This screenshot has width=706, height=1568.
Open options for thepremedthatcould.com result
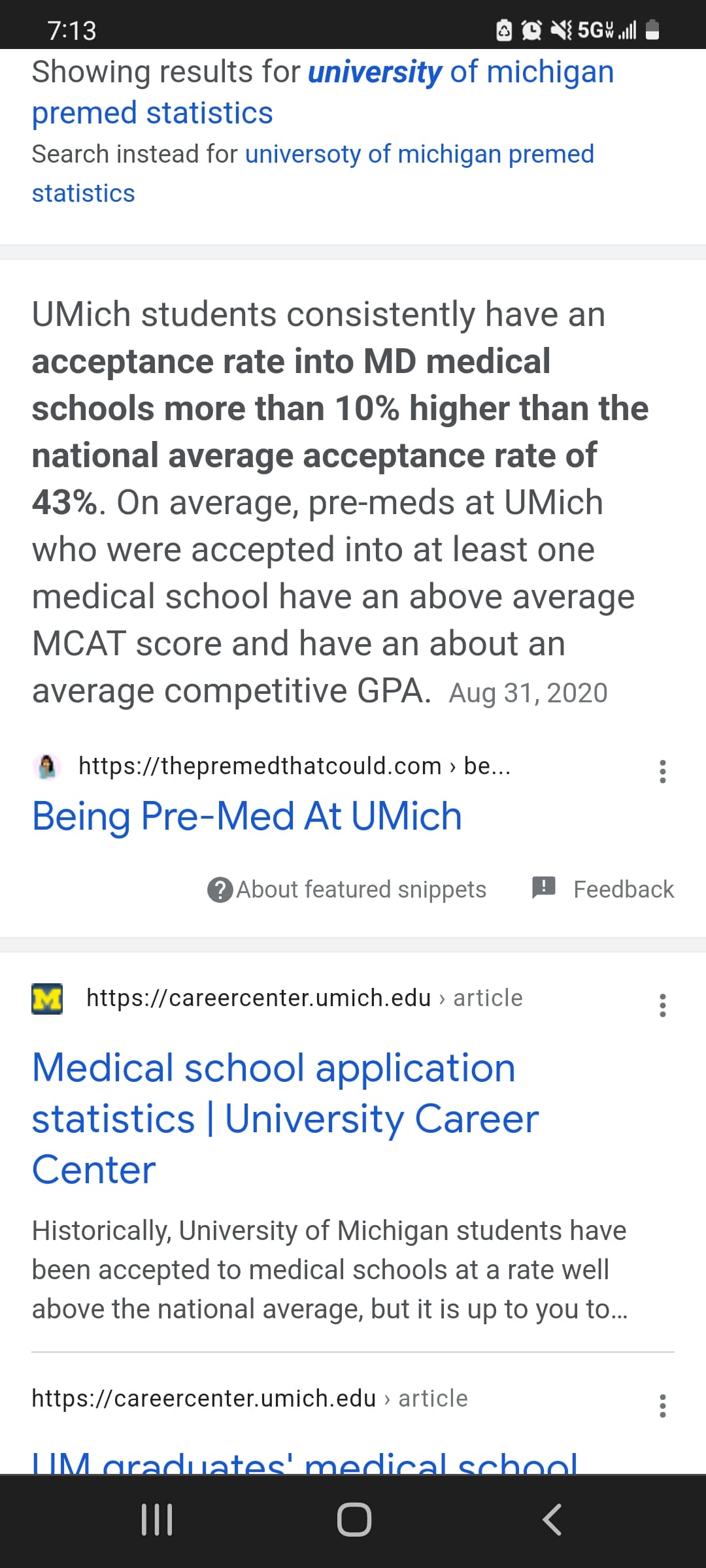(x=663, y=772)
